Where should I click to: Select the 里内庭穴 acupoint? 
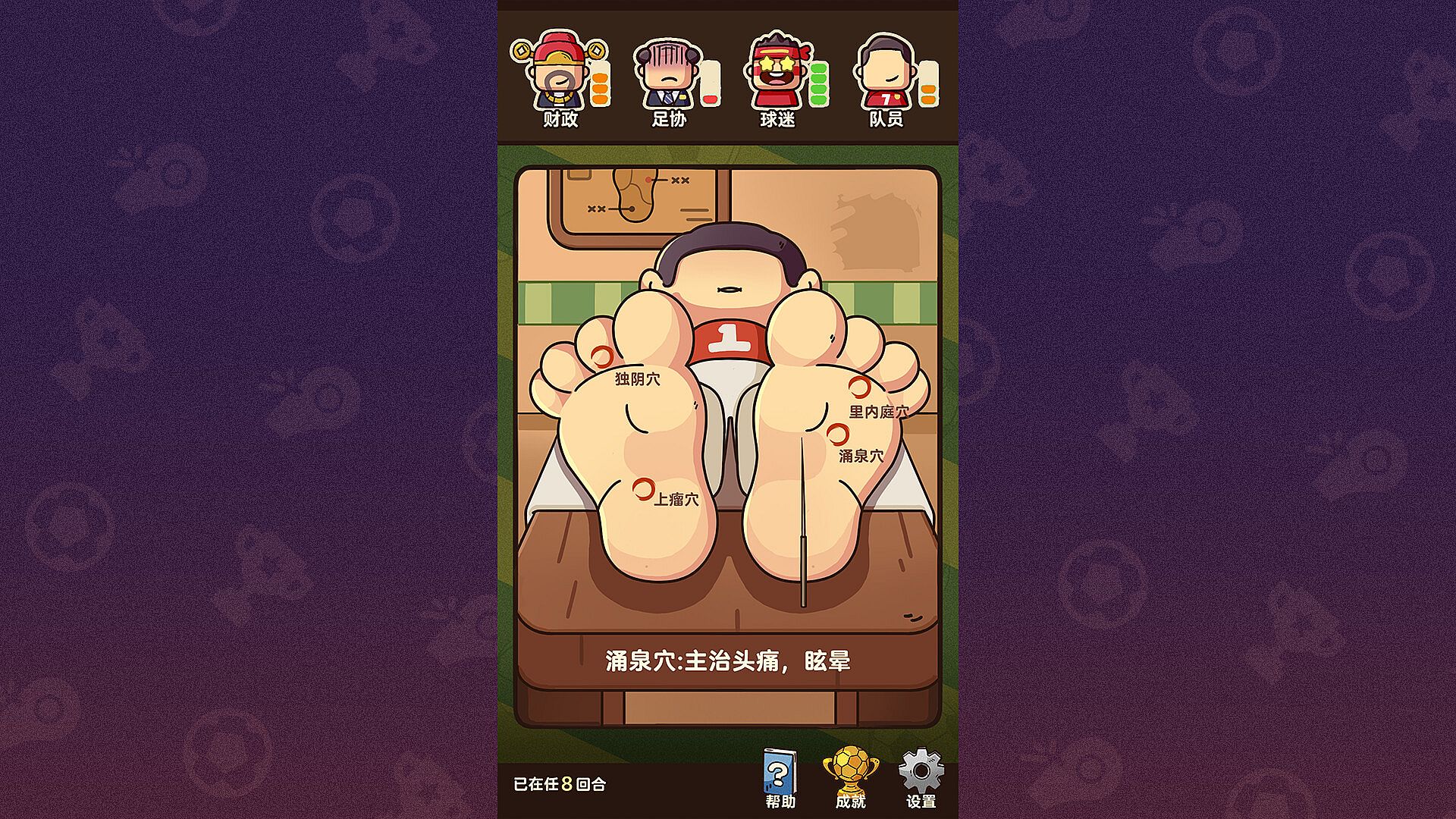pyautogui.click(x=859, y=388)
